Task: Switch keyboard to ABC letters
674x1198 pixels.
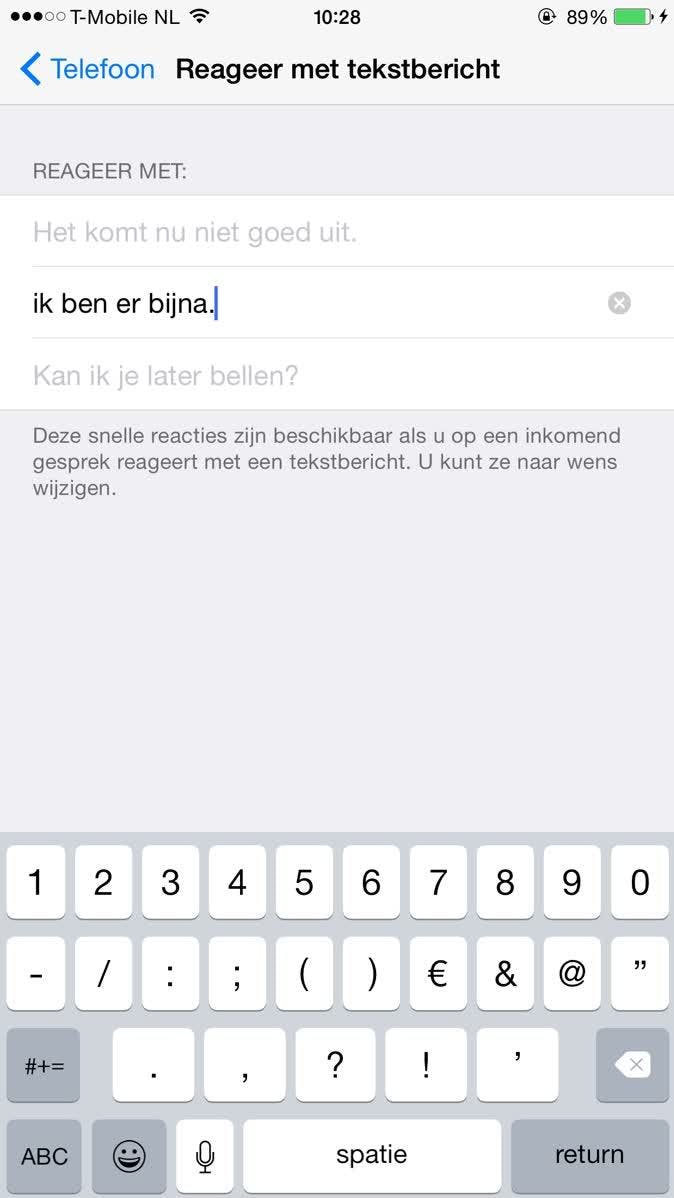Action: 44,1156
